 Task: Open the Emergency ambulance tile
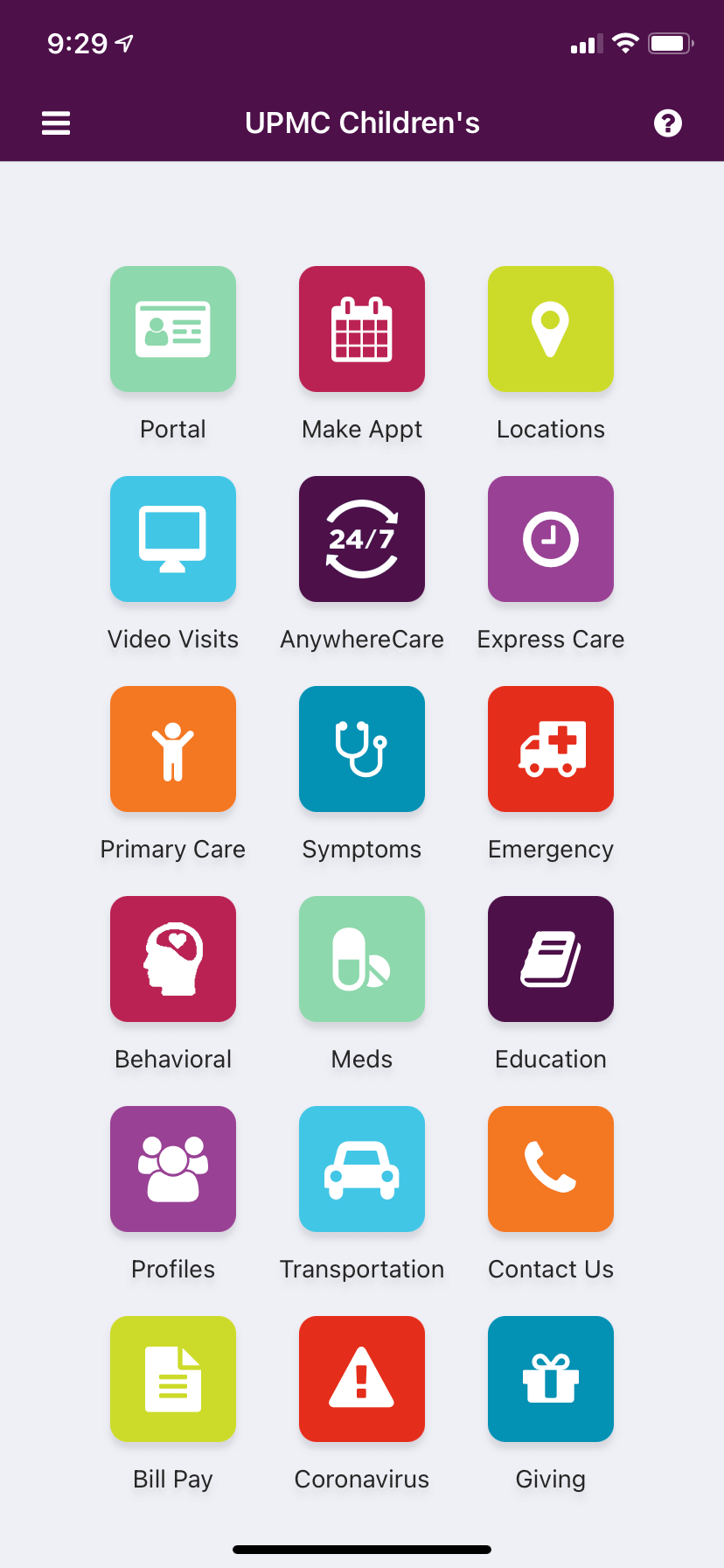[x=550, y=749]
